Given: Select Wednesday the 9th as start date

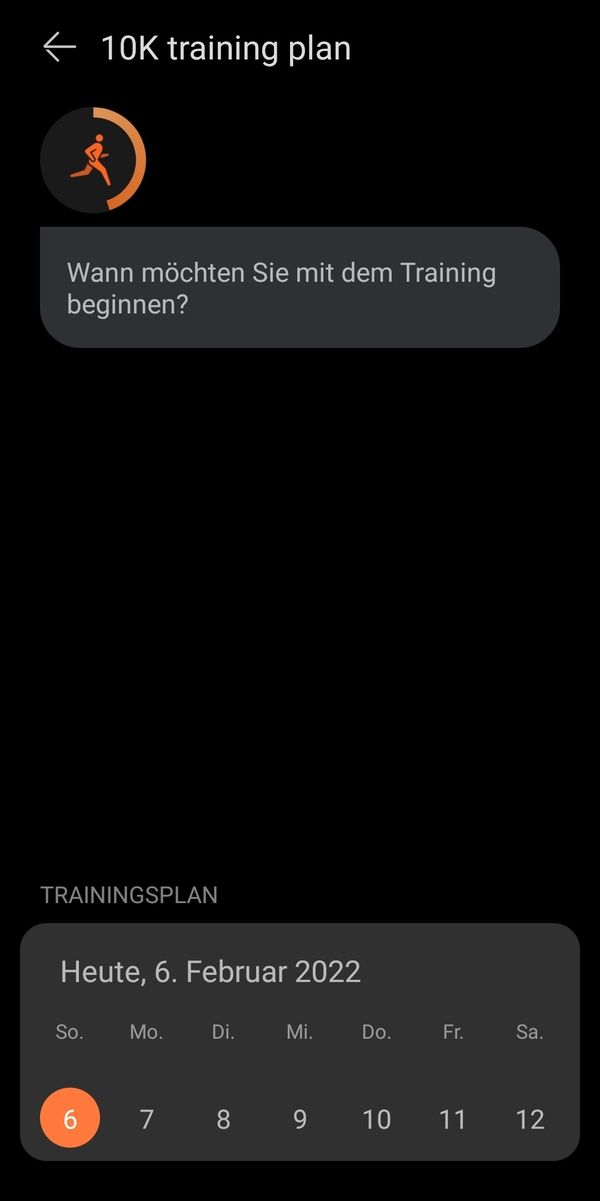Looking at the screenshot, I should 300,1118.
